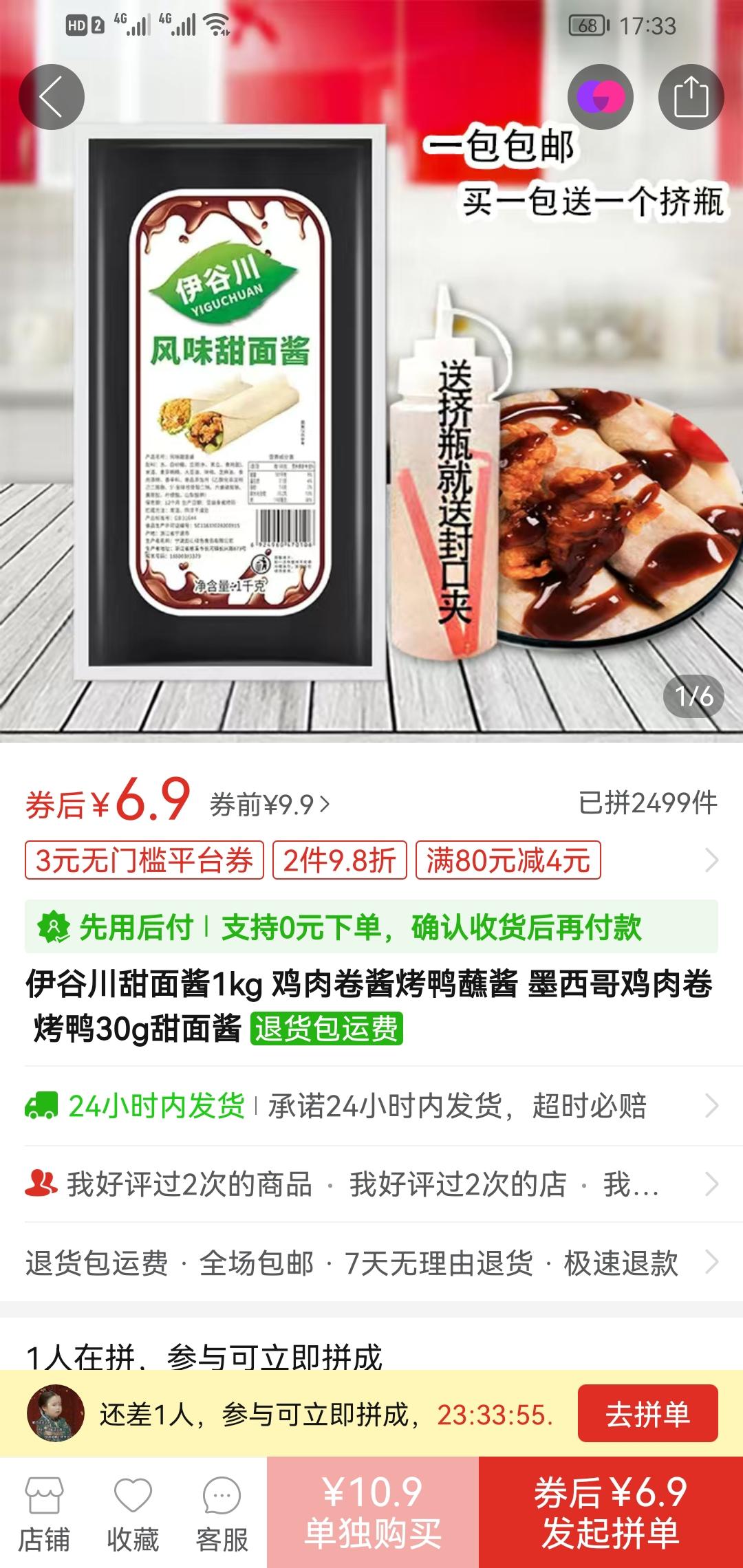Image resolution: width=743 pixels, height=1568 pixels.
Task: Open 先用后付 pay-later info banner
Action: pos(371,927)
